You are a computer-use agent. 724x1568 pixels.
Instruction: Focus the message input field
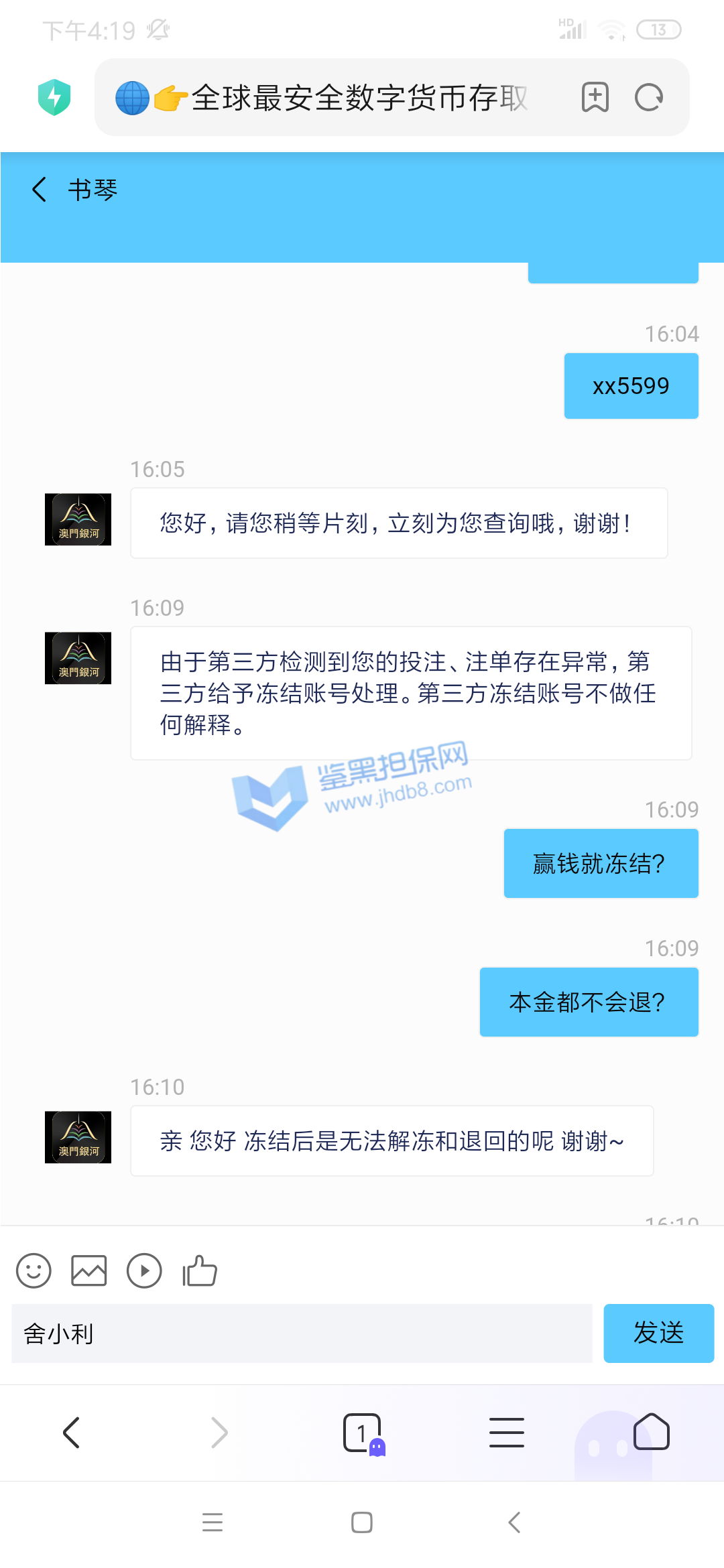tap(302, 1333)
